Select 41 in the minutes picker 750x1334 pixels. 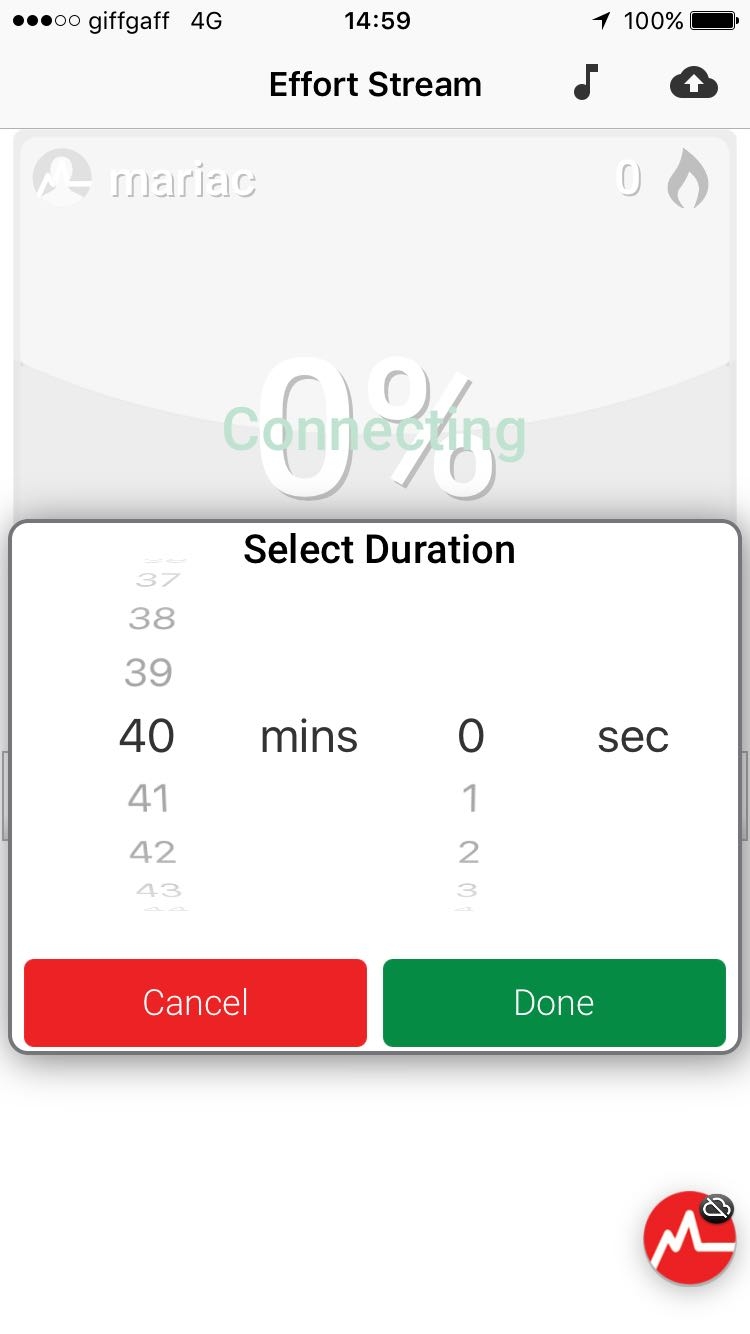click(x=148, y=798)
